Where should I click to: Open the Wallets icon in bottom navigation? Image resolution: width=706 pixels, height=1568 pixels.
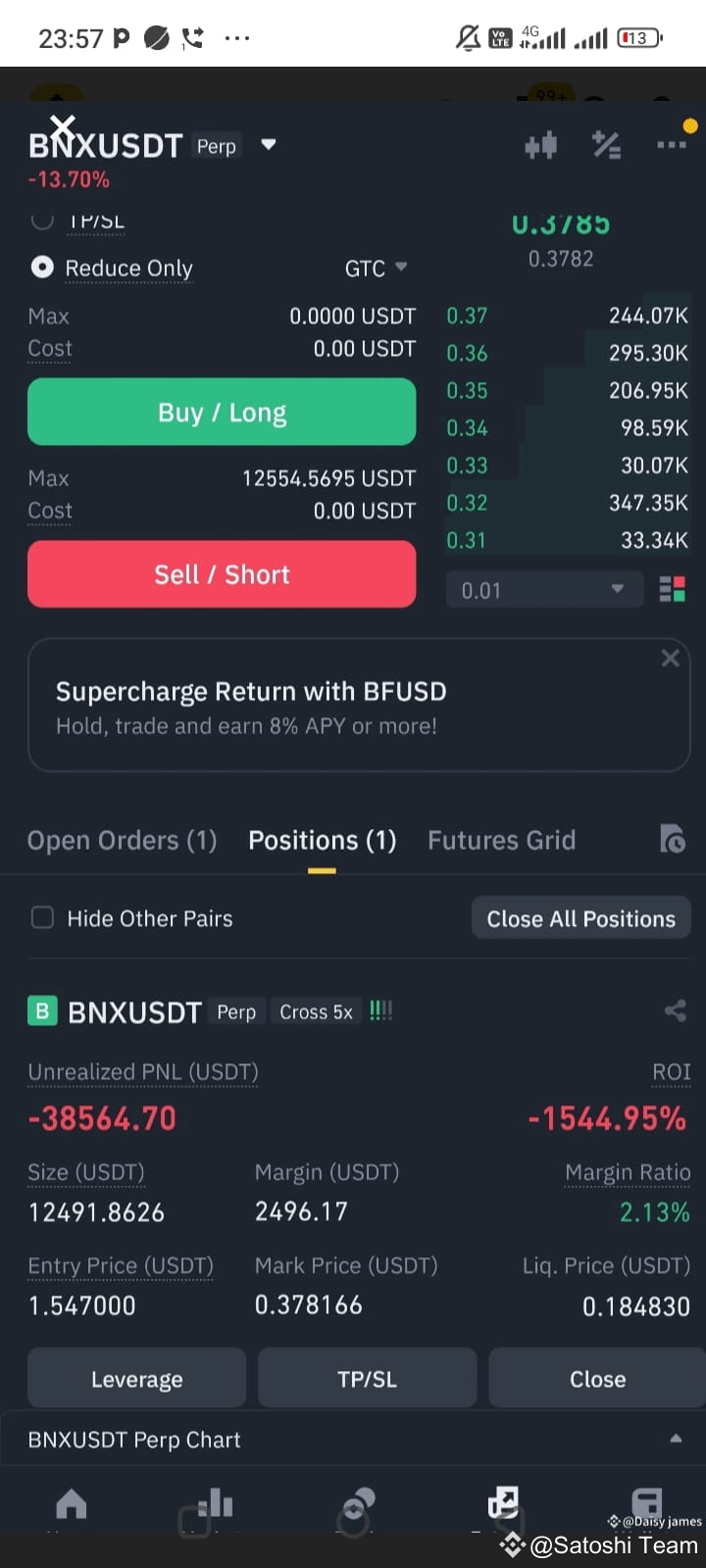tap(646, 1504)
